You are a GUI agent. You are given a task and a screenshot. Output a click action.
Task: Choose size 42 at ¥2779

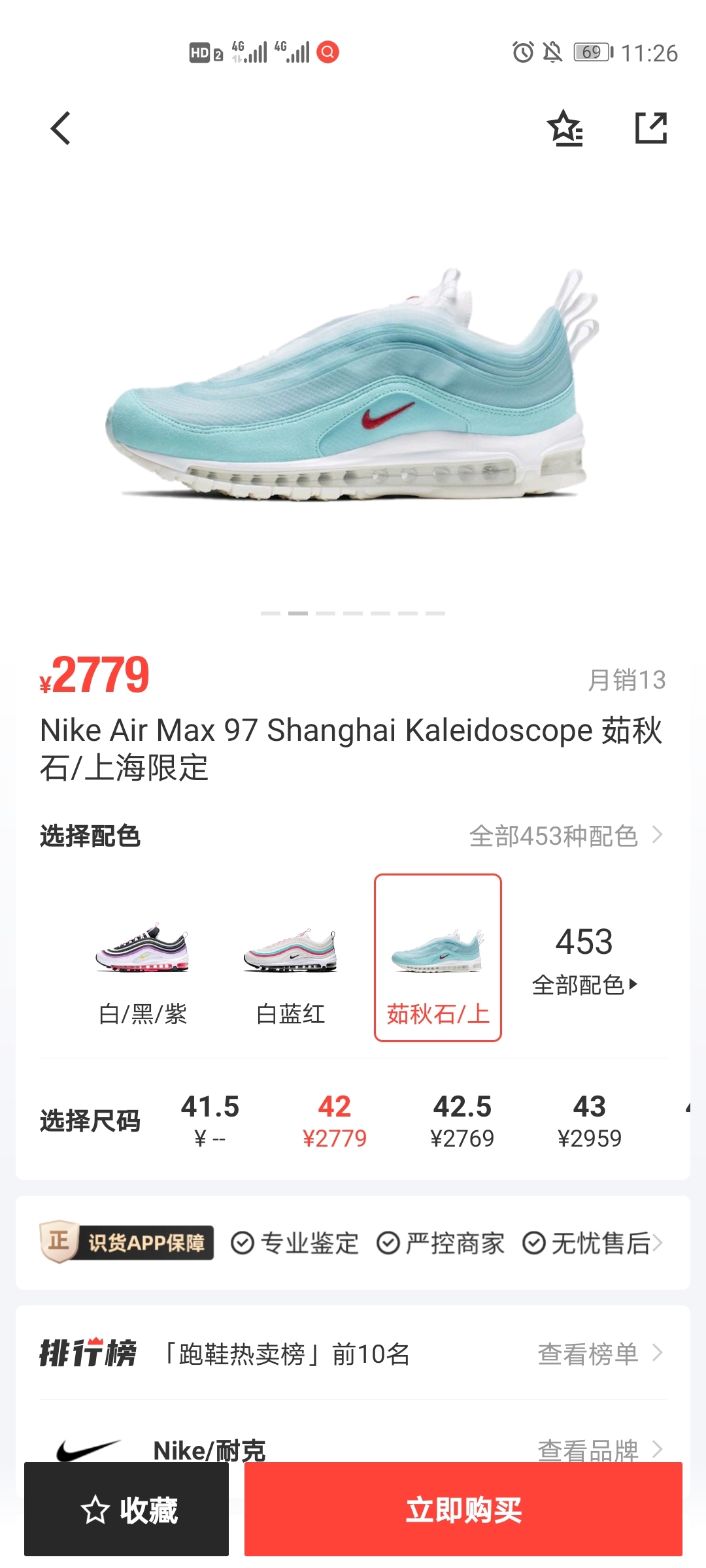pos(334,1121)
